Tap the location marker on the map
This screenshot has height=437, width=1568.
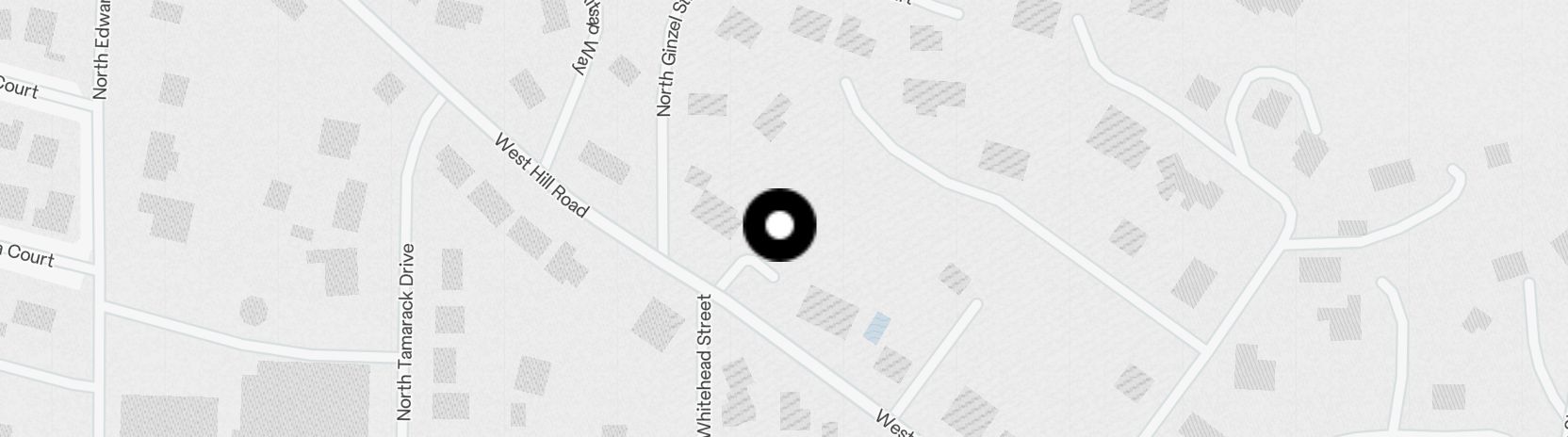779,225
